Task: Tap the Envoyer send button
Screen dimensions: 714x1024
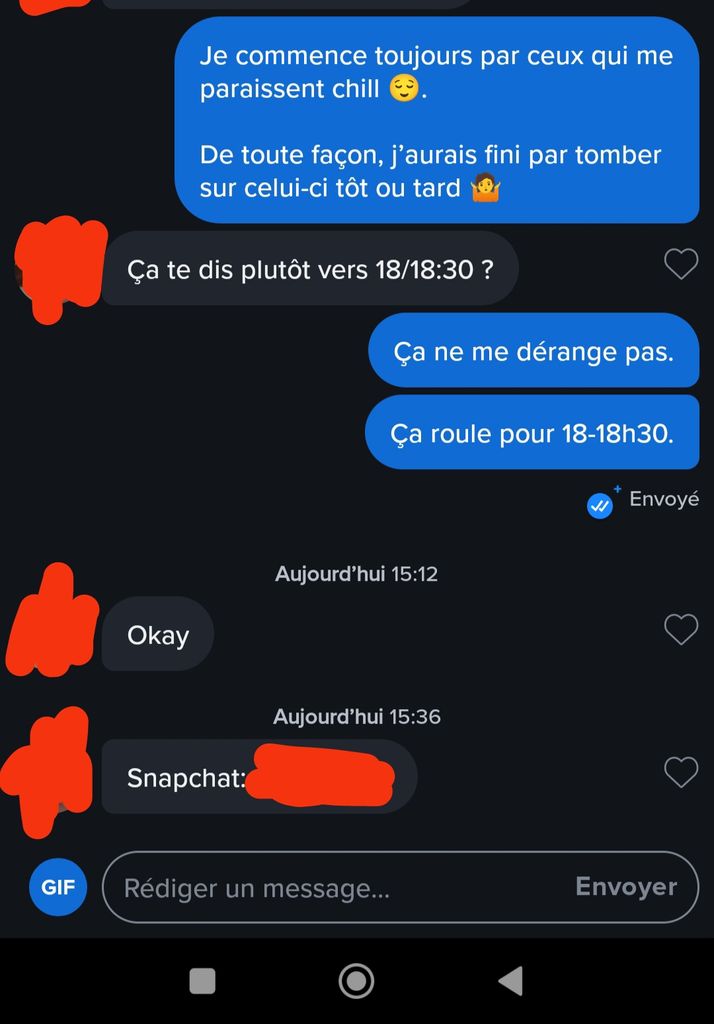Action: (x=626, y=887)
